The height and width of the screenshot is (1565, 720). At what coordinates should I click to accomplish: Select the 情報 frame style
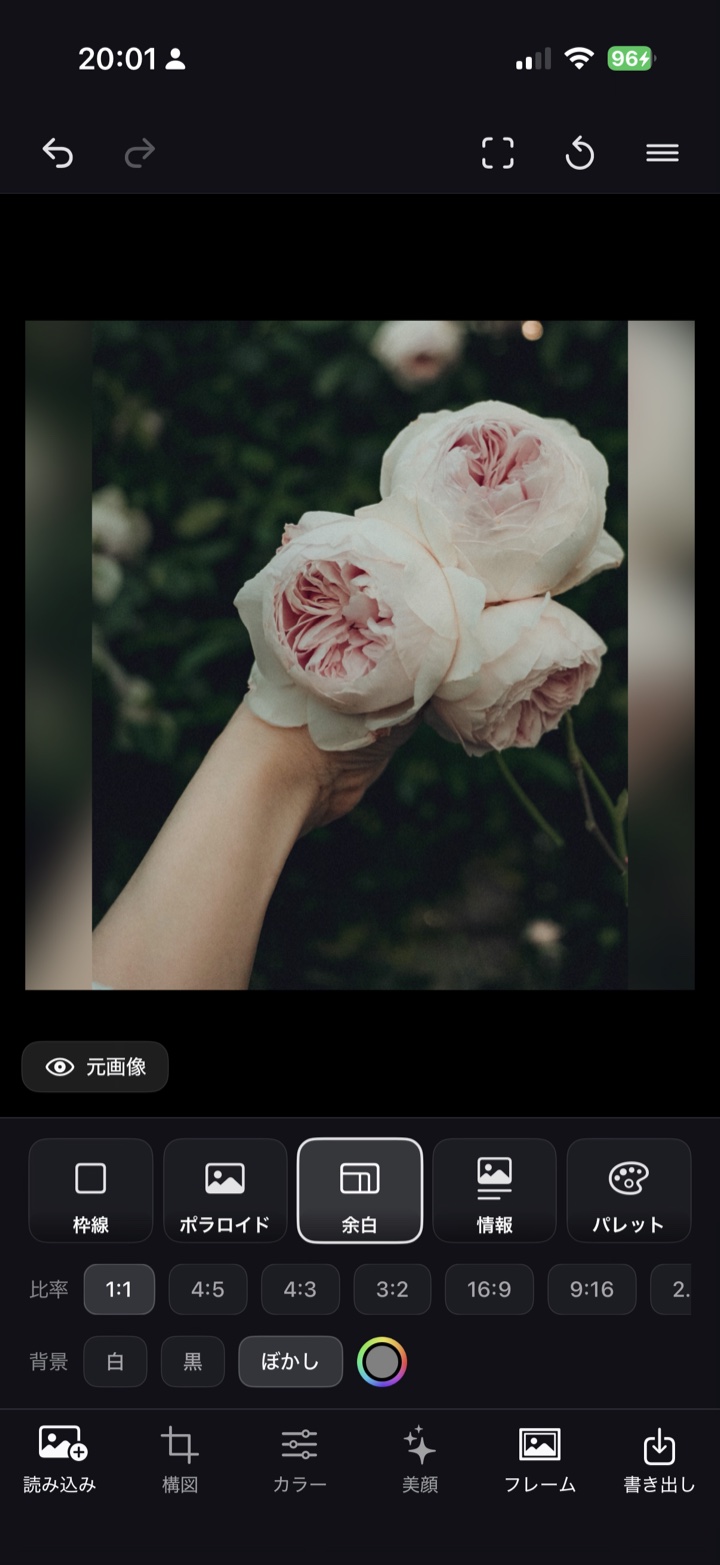pyautogui.click(x=494, y=1190)
